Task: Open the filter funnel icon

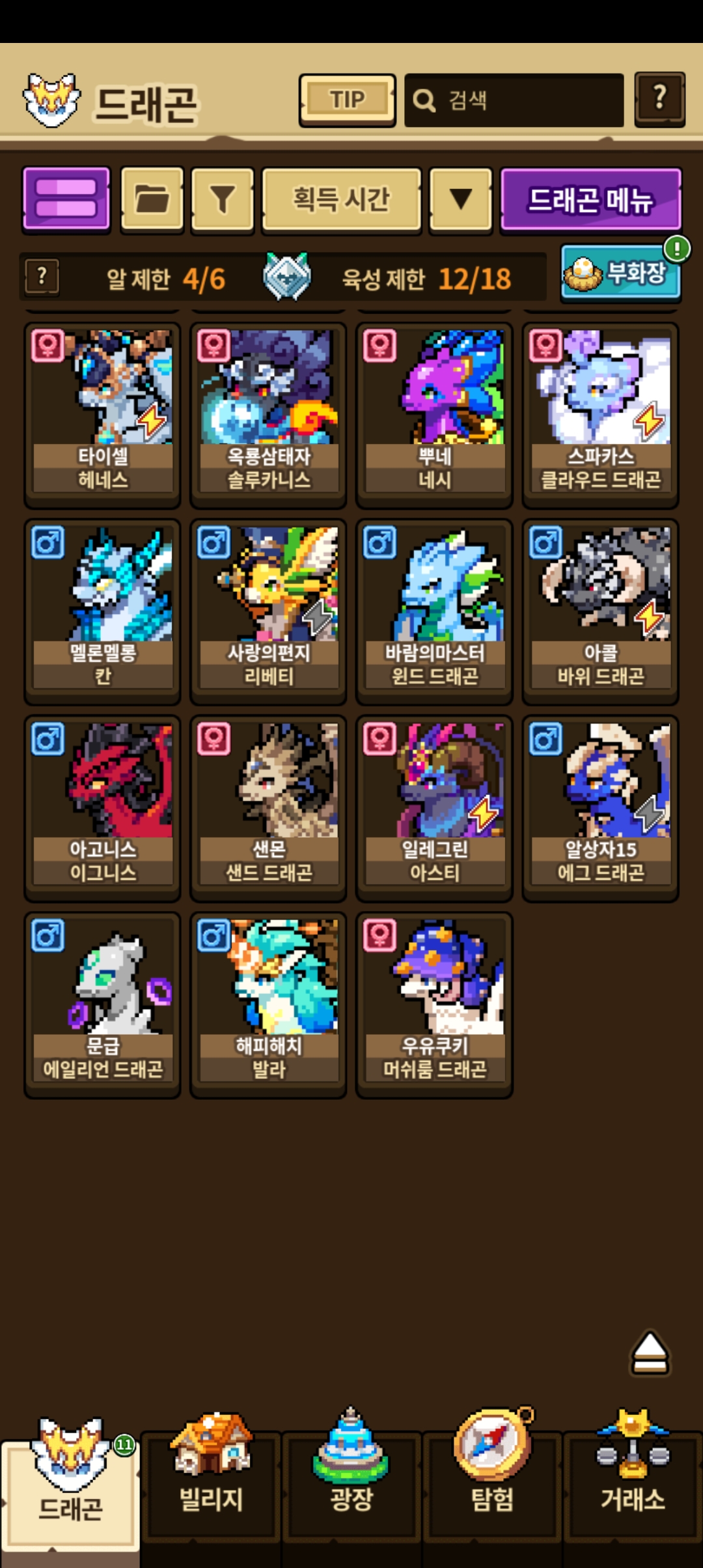Action: [222, 199]
